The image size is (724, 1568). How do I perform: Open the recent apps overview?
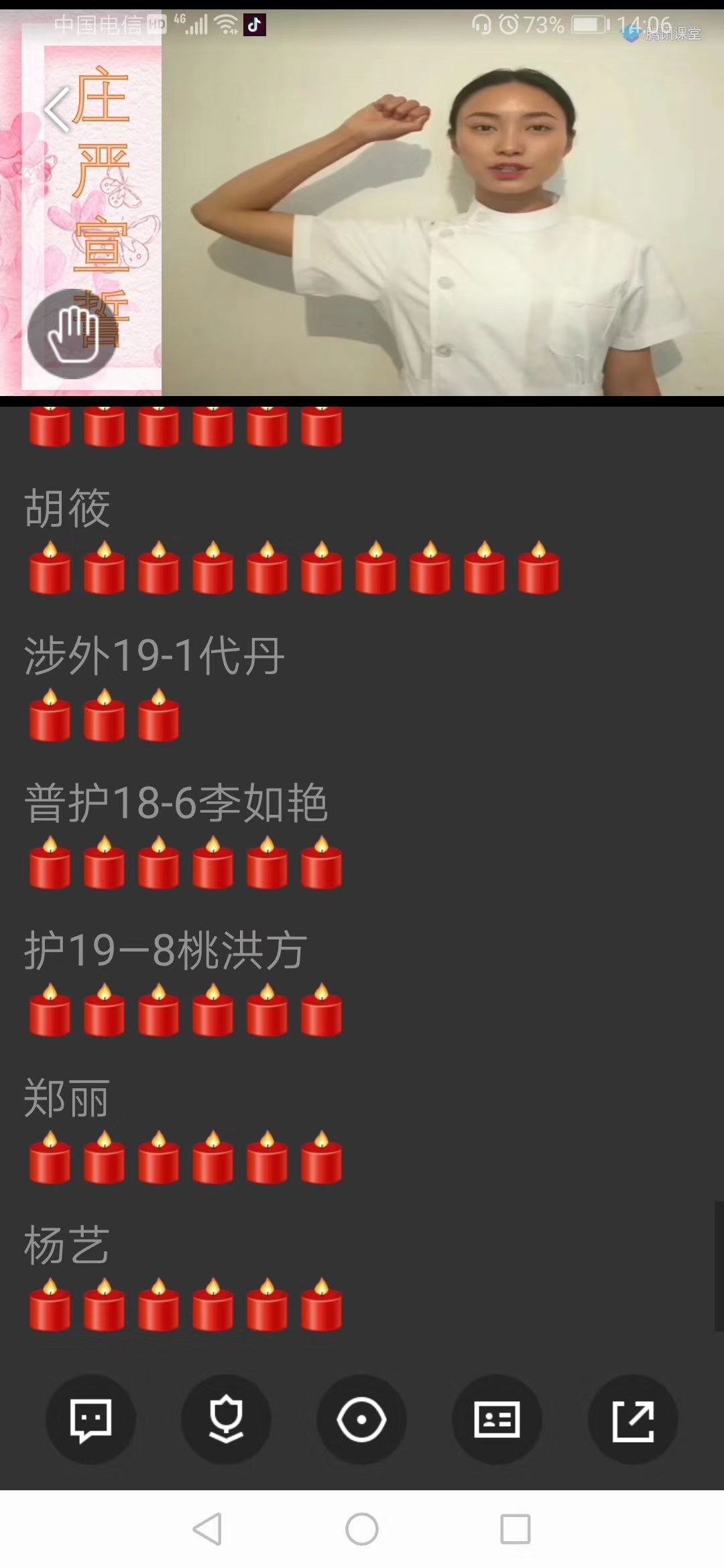[516, 1529]
